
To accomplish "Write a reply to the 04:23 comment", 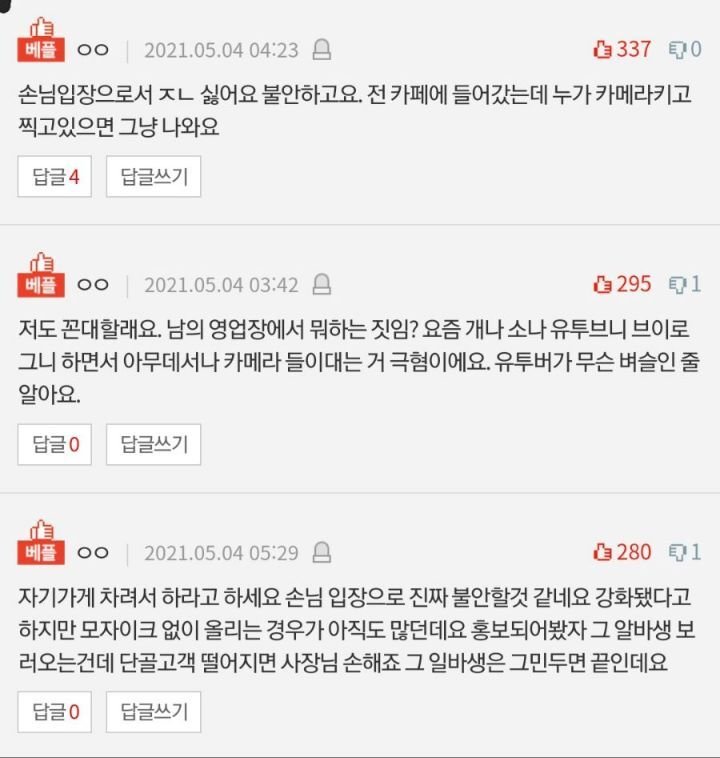I will [x=153, y=177].
